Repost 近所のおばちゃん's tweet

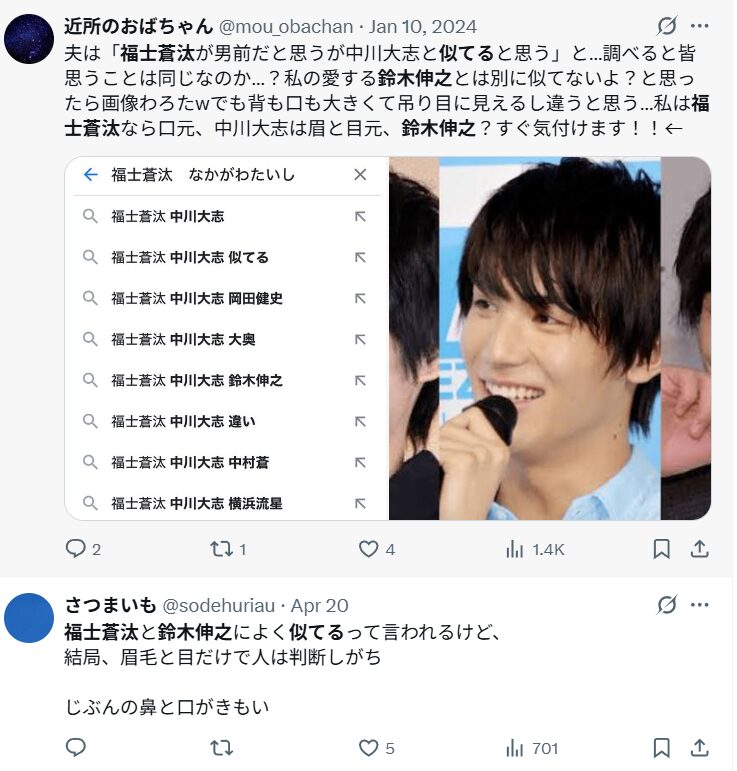pos(221,549)
